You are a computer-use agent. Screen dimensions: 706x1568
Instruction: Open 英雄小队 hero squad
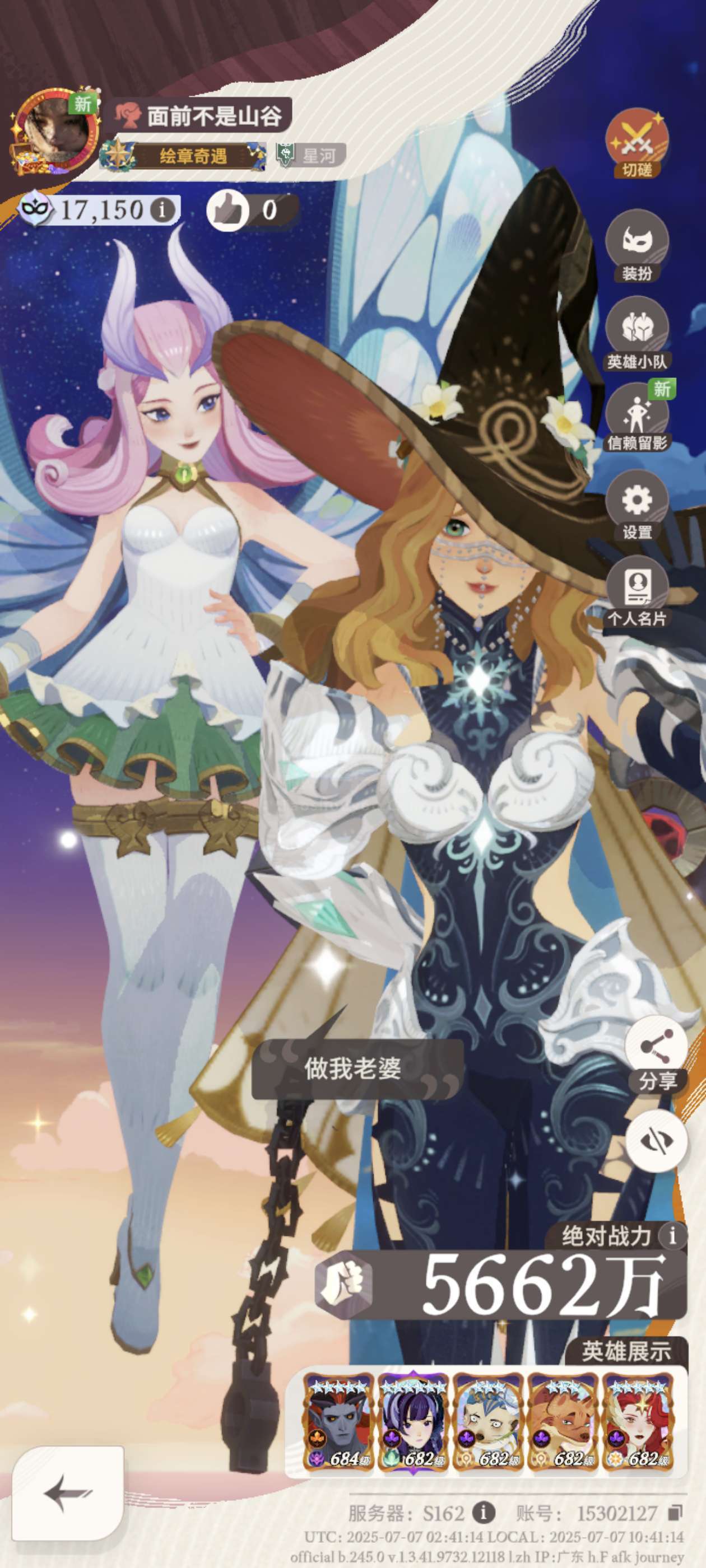click(x=637, y=334)
